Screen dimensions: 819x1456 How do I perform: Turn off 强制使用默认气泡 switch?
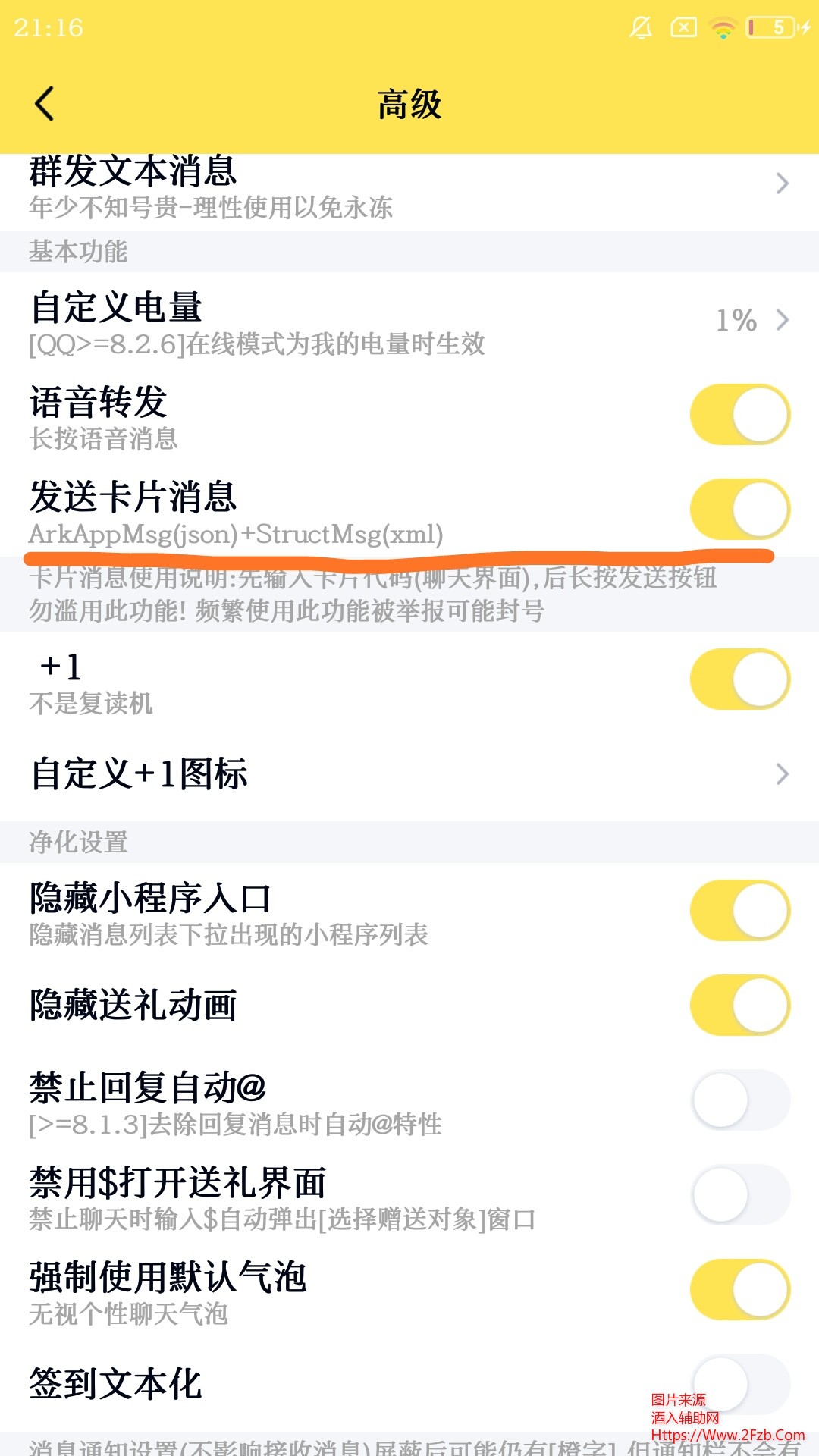click(x=739, y=1290)
